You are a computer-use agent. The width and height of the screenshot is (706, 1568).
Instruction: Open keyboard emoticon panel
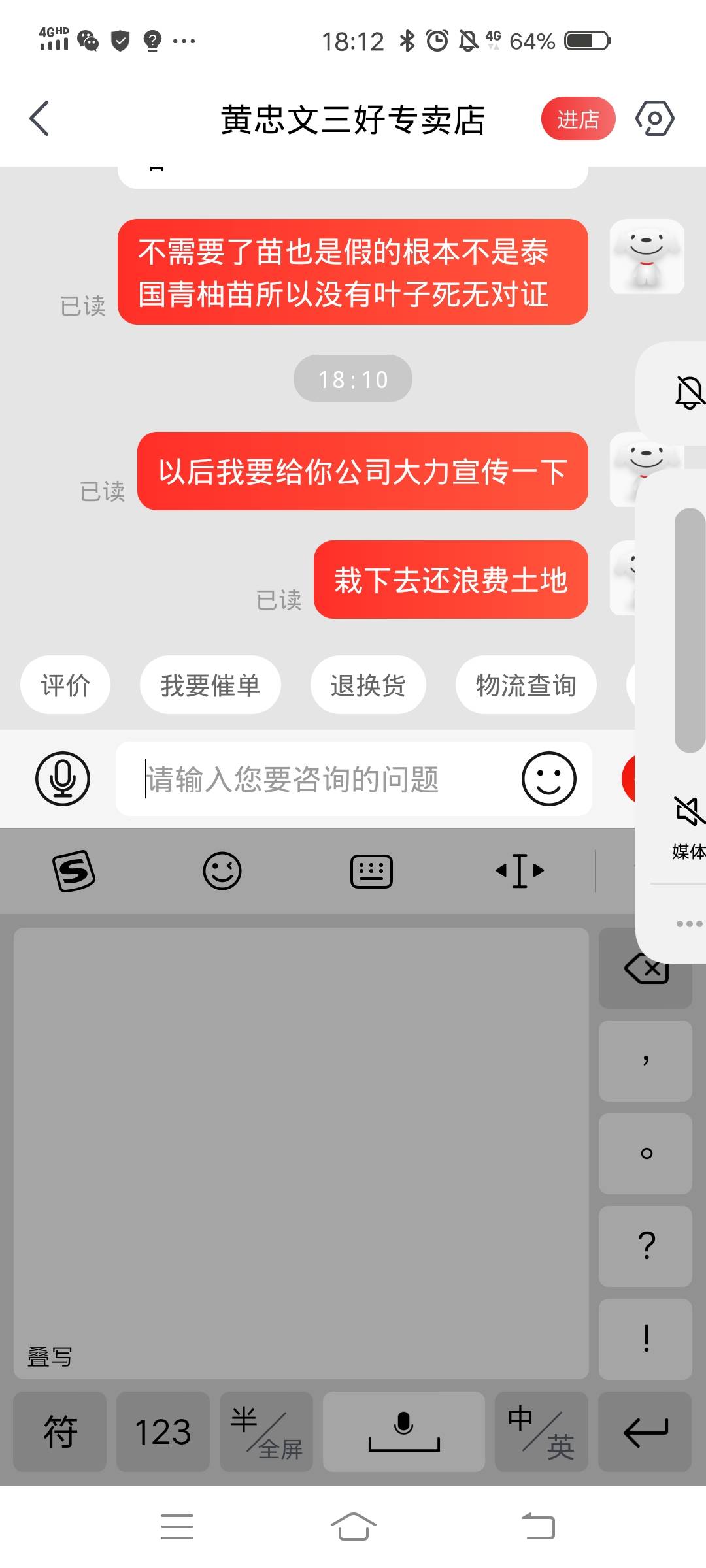tap(222, 871)
